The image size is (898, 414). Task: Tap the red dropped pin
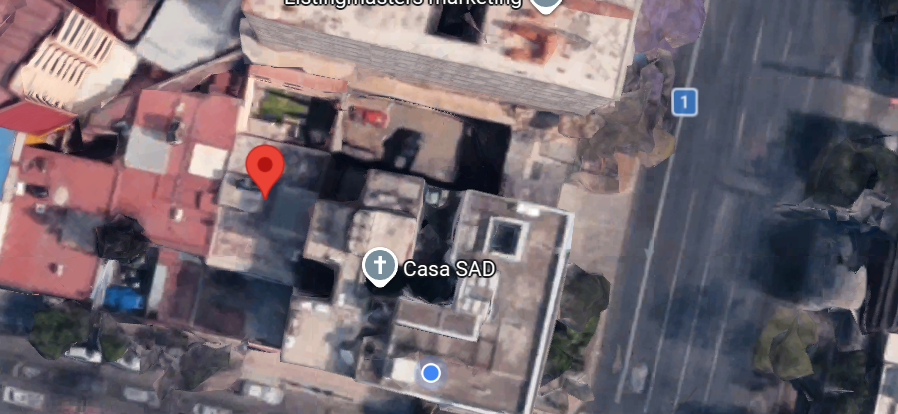point(265,168)
